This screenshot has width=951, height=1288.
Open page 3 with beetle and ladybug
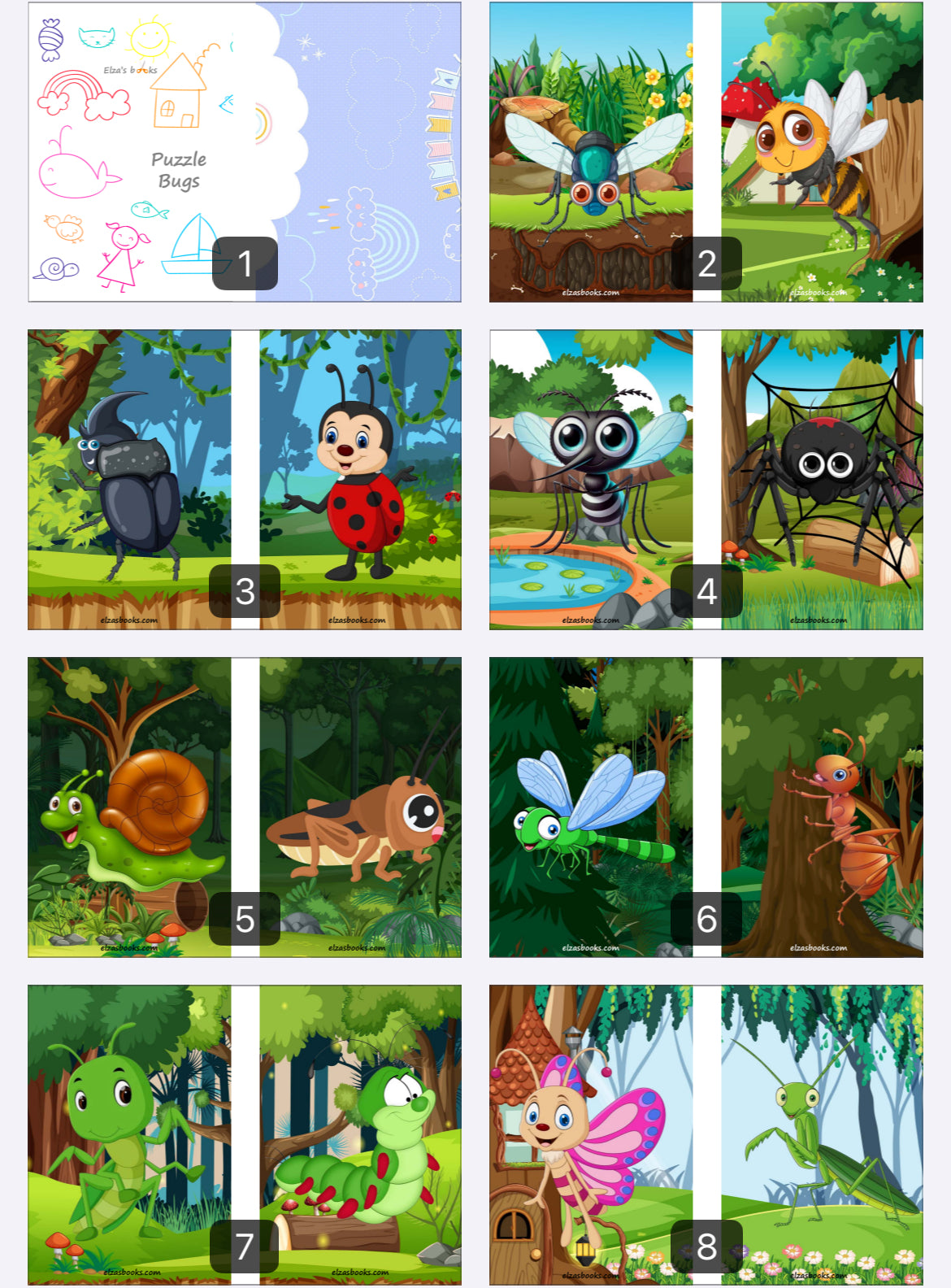[244, 480]
